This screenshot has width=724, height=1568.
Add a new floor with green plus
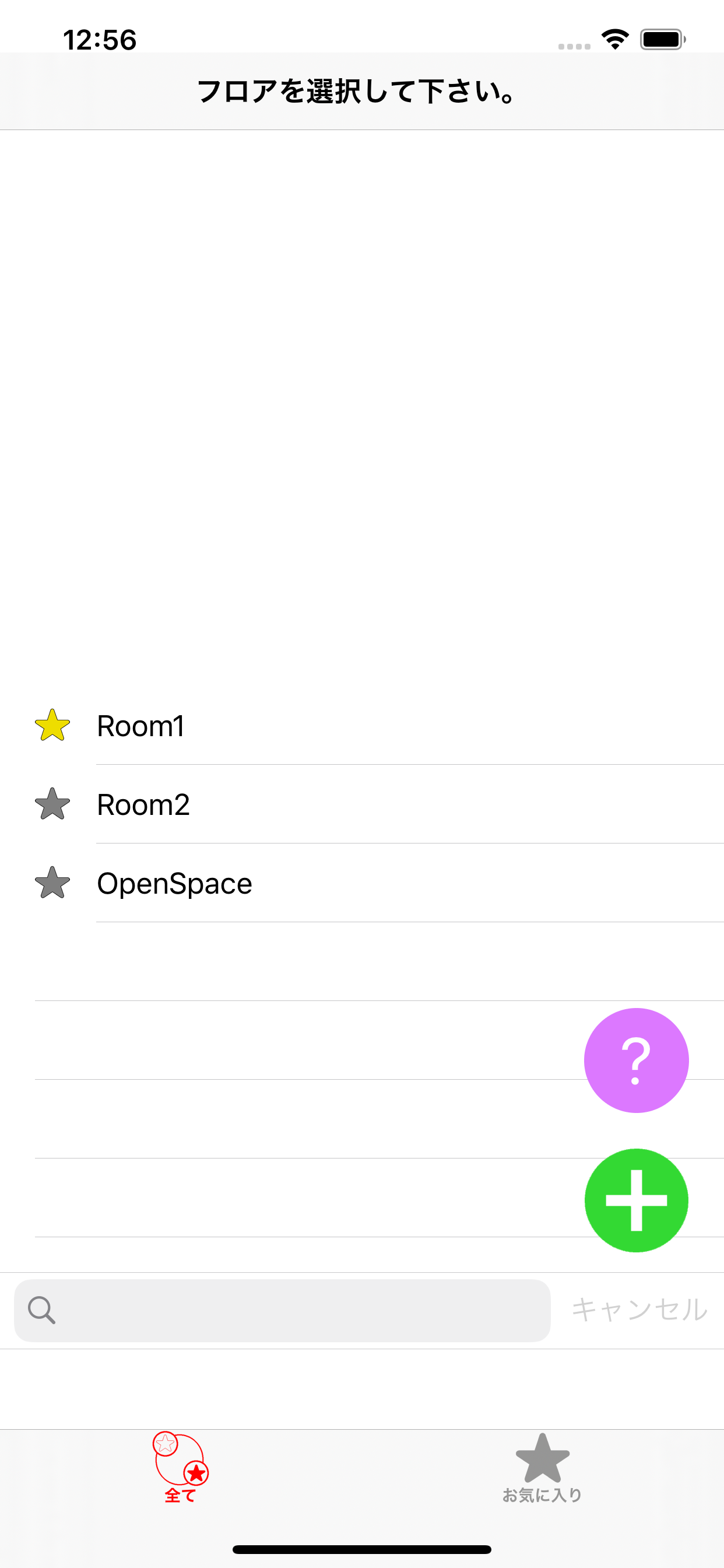(x=636, y=1200)
